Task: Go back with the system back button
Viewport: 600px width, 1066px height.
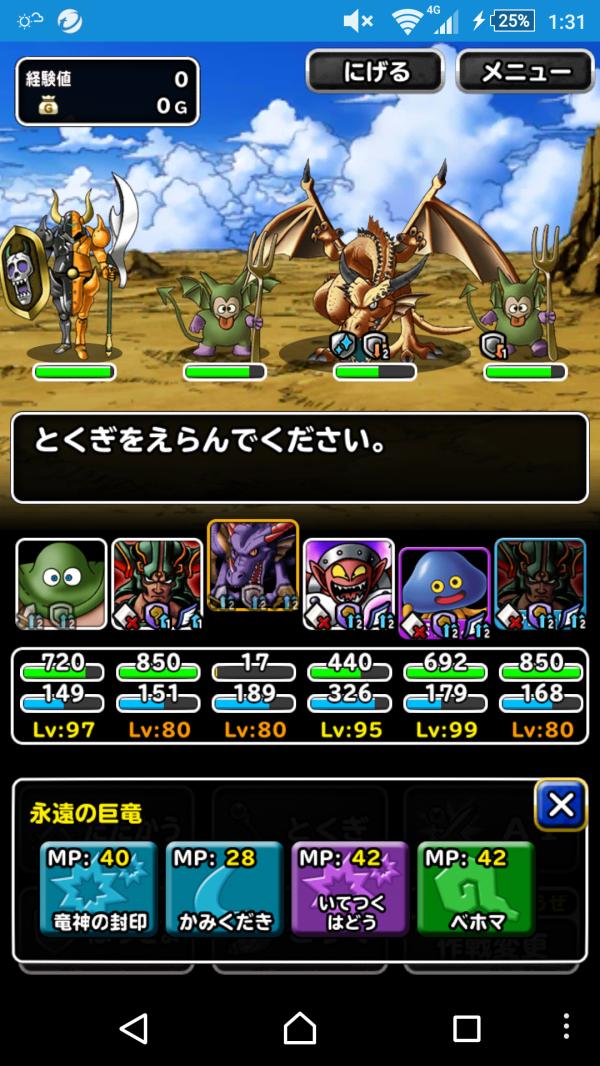Action: click(133, 1027)
